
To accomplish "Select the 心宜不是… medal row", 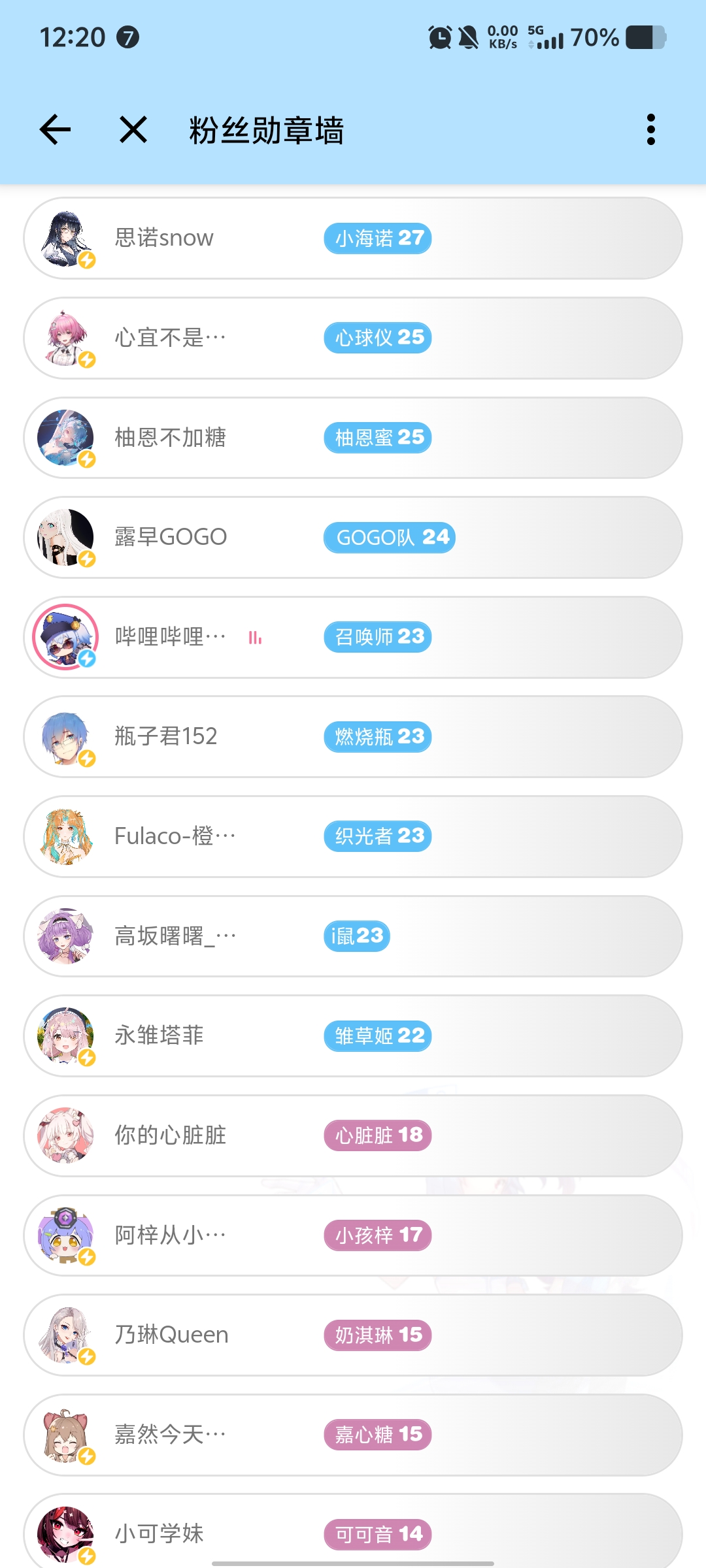I will pyautogui.click(x=353, y=338).
